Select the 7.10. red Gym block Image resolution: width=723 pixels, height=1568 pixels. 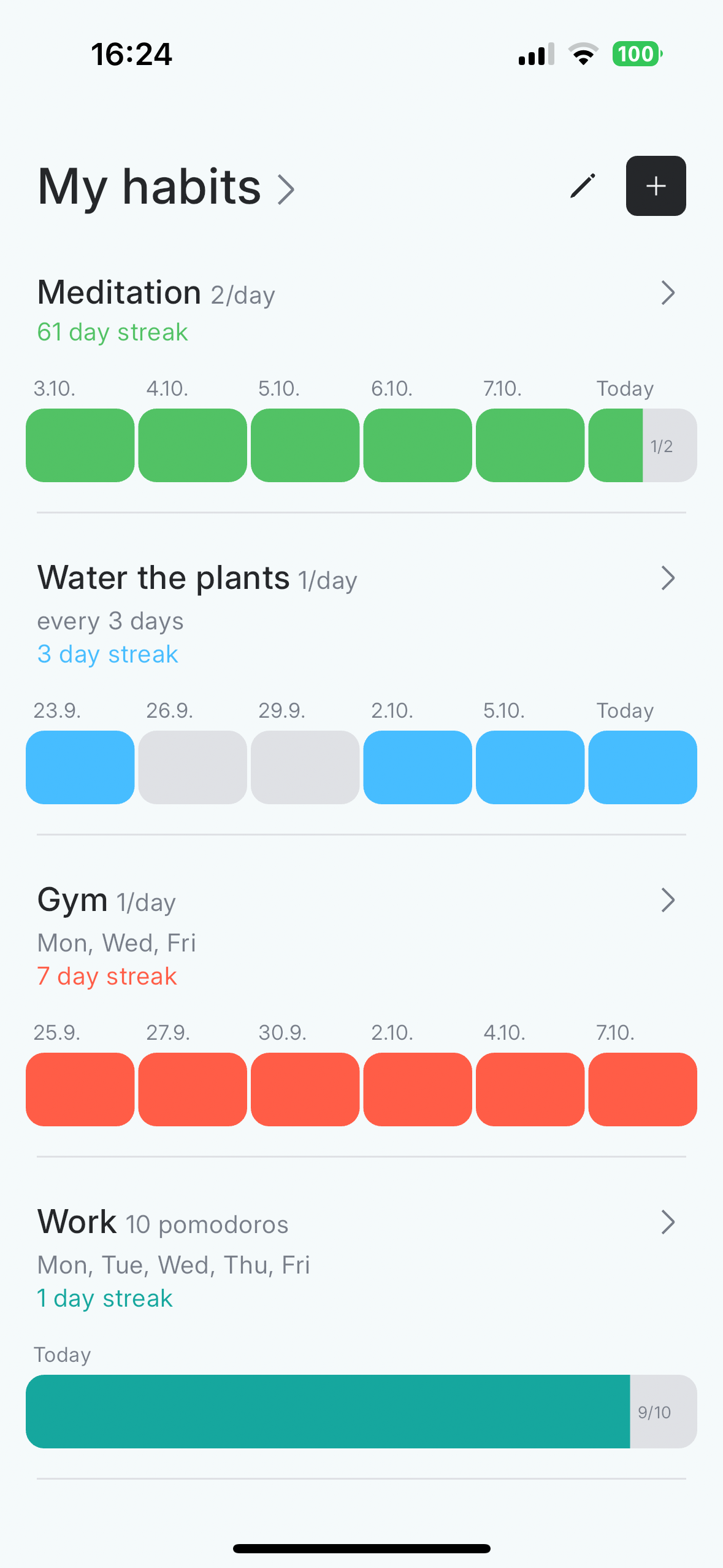pyautogui.click(x=643, y=1090)
